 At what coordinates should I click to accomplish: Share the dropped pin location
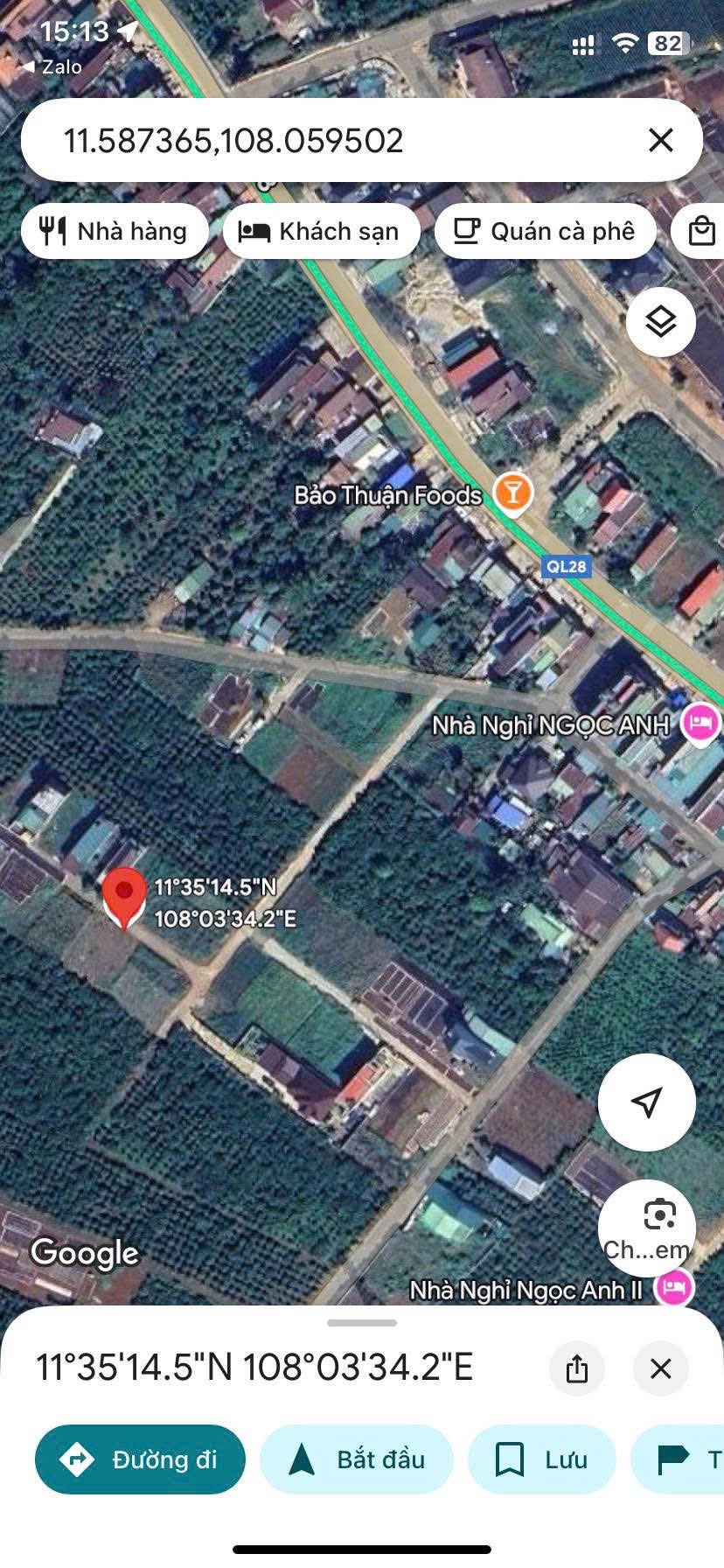click(x=576, y=1368)
